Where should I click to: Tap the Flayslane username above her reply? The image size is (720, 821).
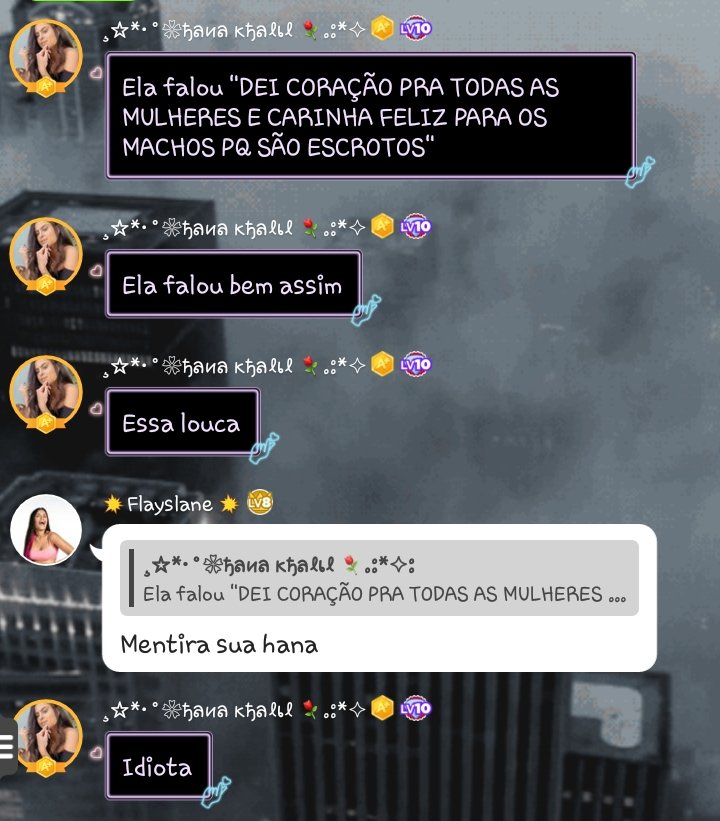170,504
